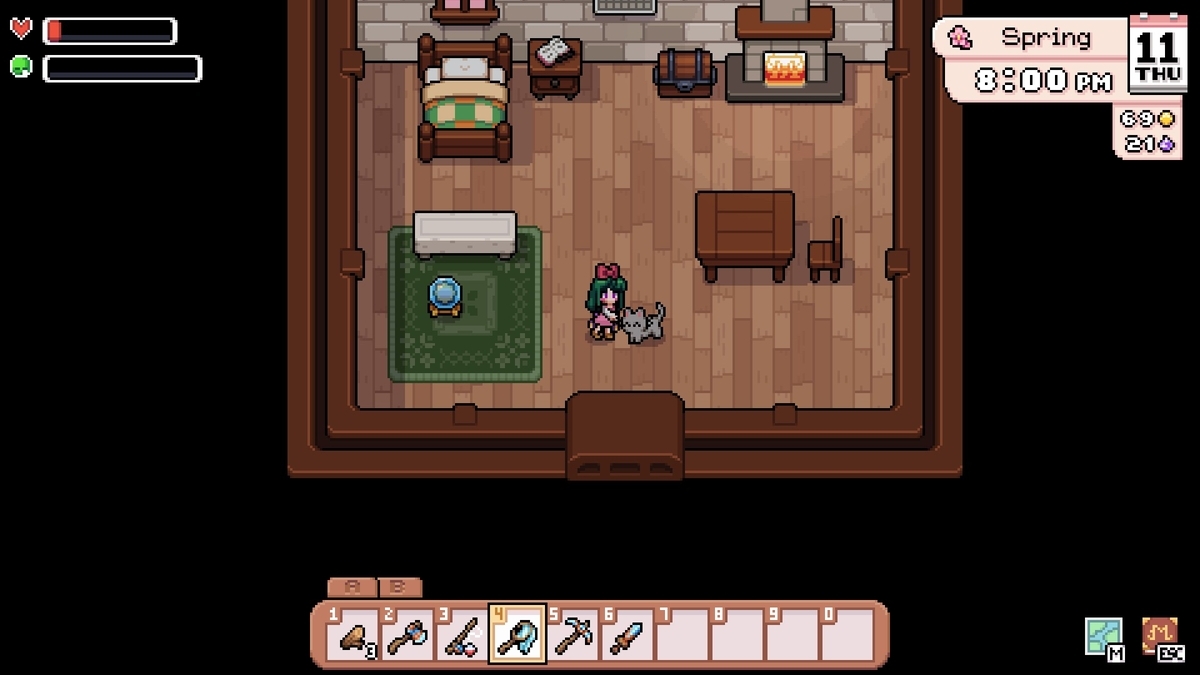1200x675 pixels.
Task: Switch to hotbar tab B
Action: (x=400, y=588)
